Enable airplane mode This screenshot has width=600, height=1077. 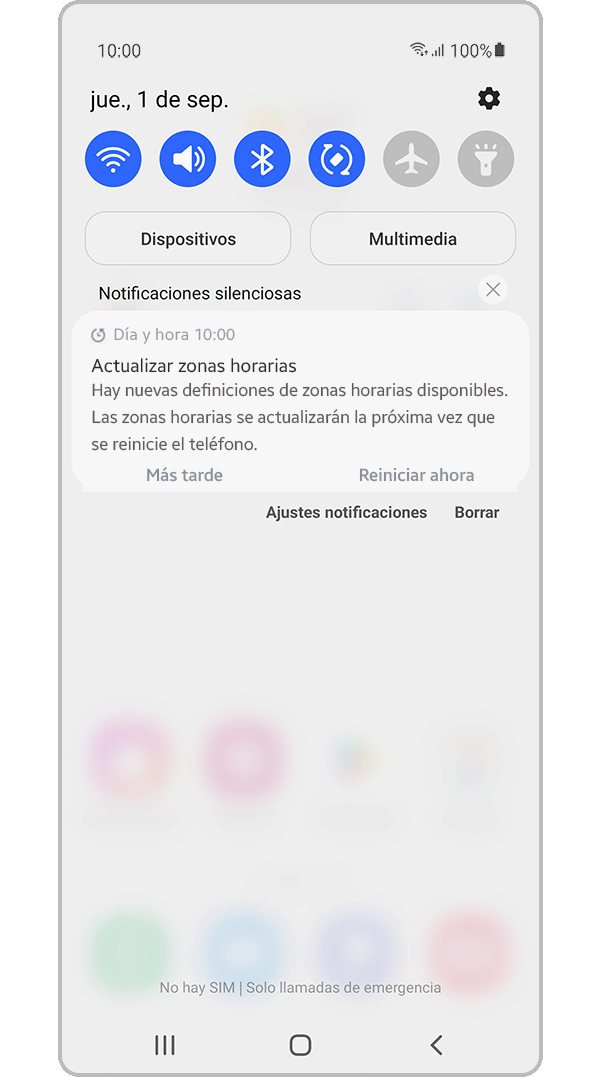(411, 159)
